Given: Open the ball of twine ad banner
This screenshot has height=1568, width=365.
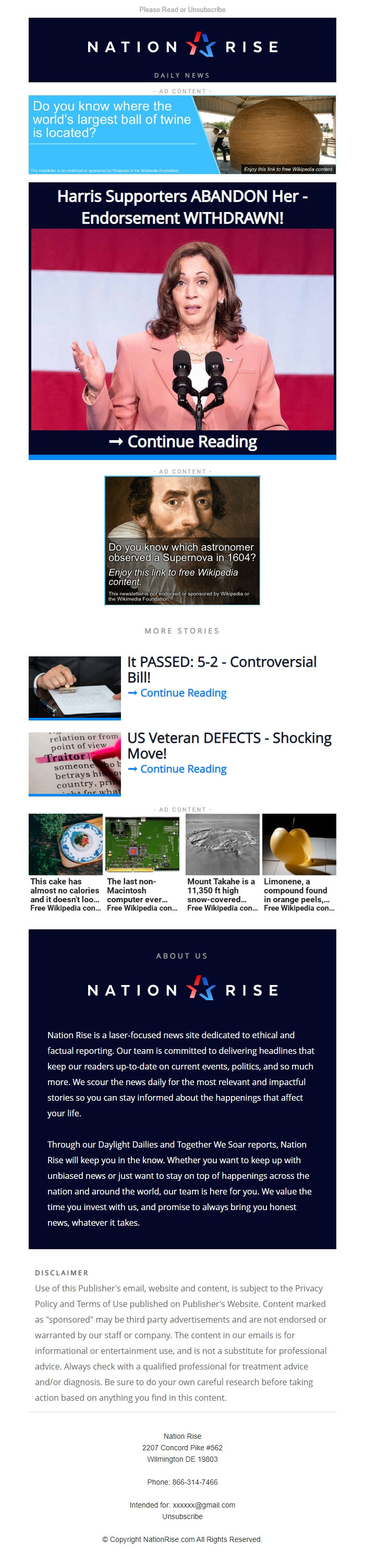Looking at the screenshot, I should click(x=182, y=134).
